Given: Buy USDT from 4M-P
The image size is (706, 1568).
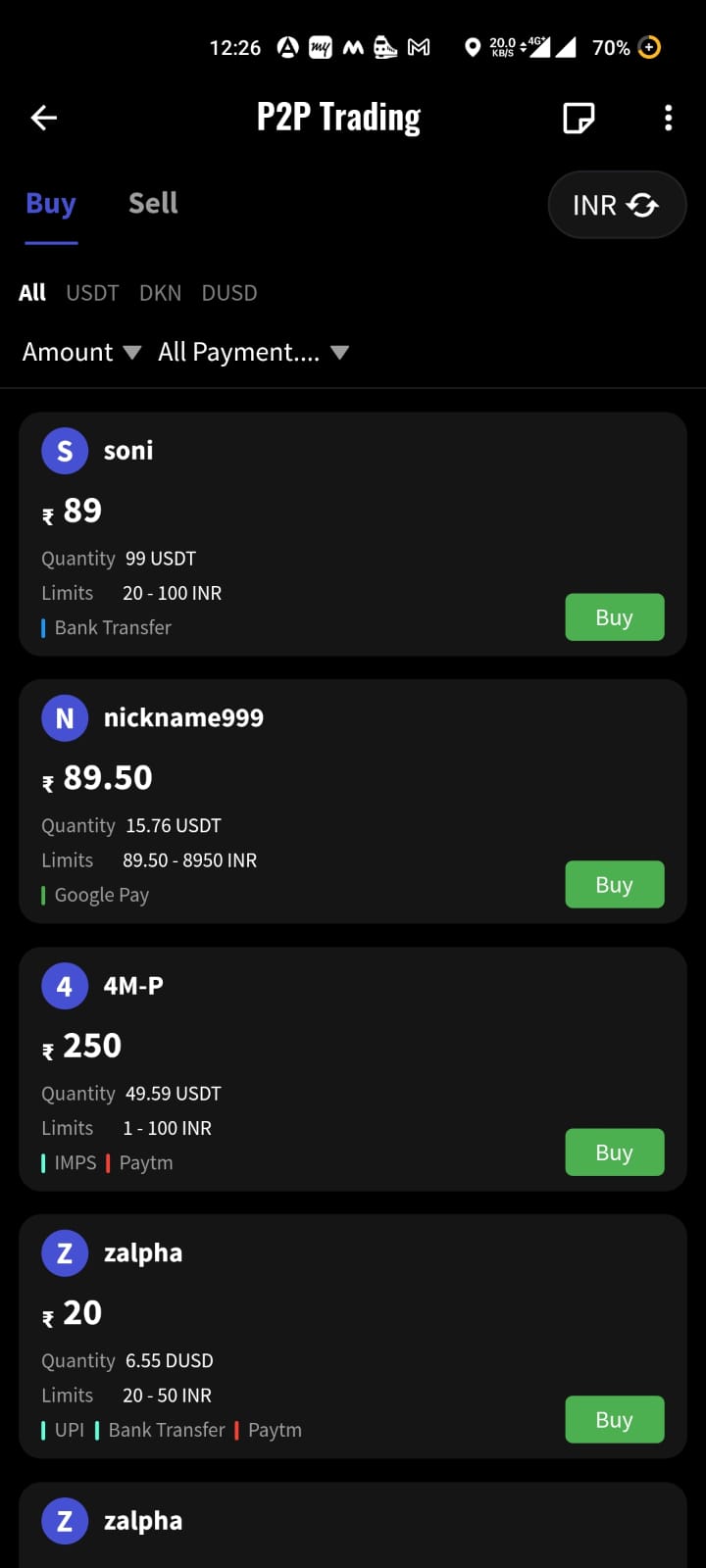Looking at the screenshot, I should click(614, 1152).
